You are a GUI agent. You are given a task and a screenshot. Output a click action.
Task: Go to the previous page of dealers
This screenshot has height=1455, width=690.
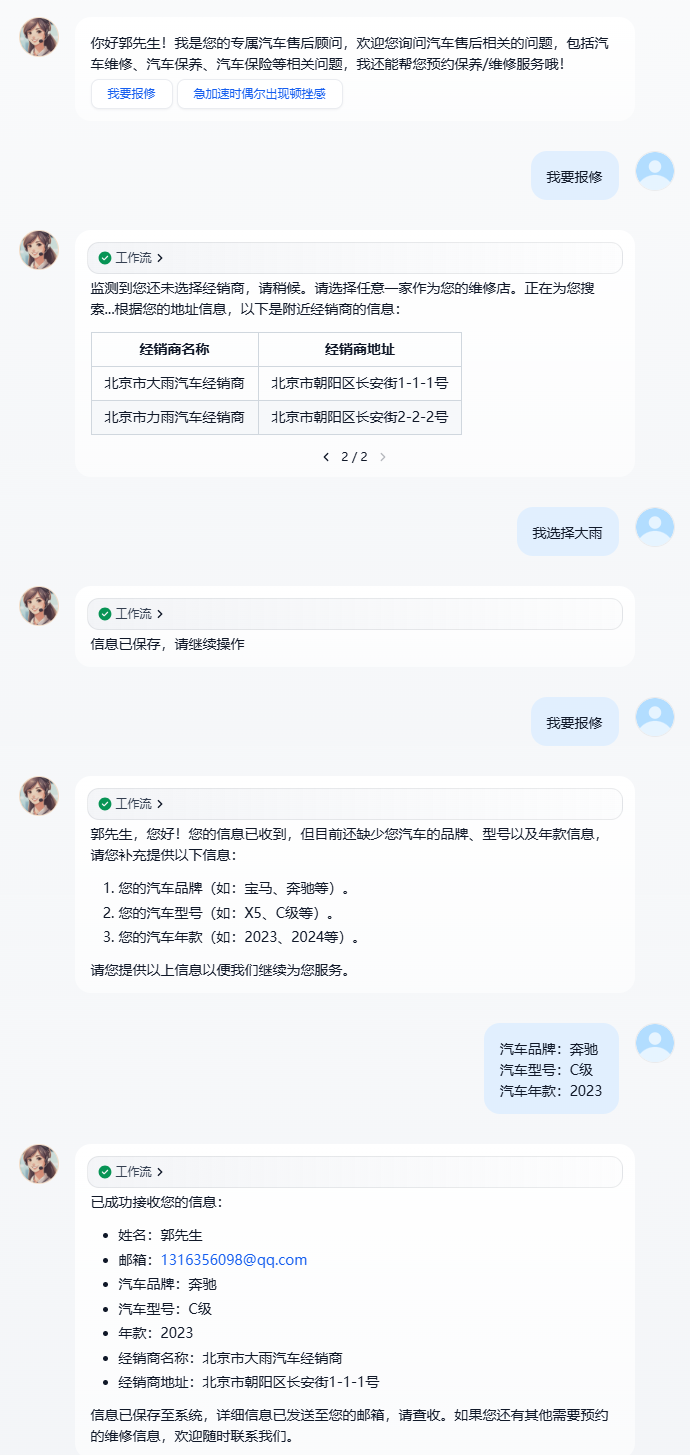coord(326,457)
